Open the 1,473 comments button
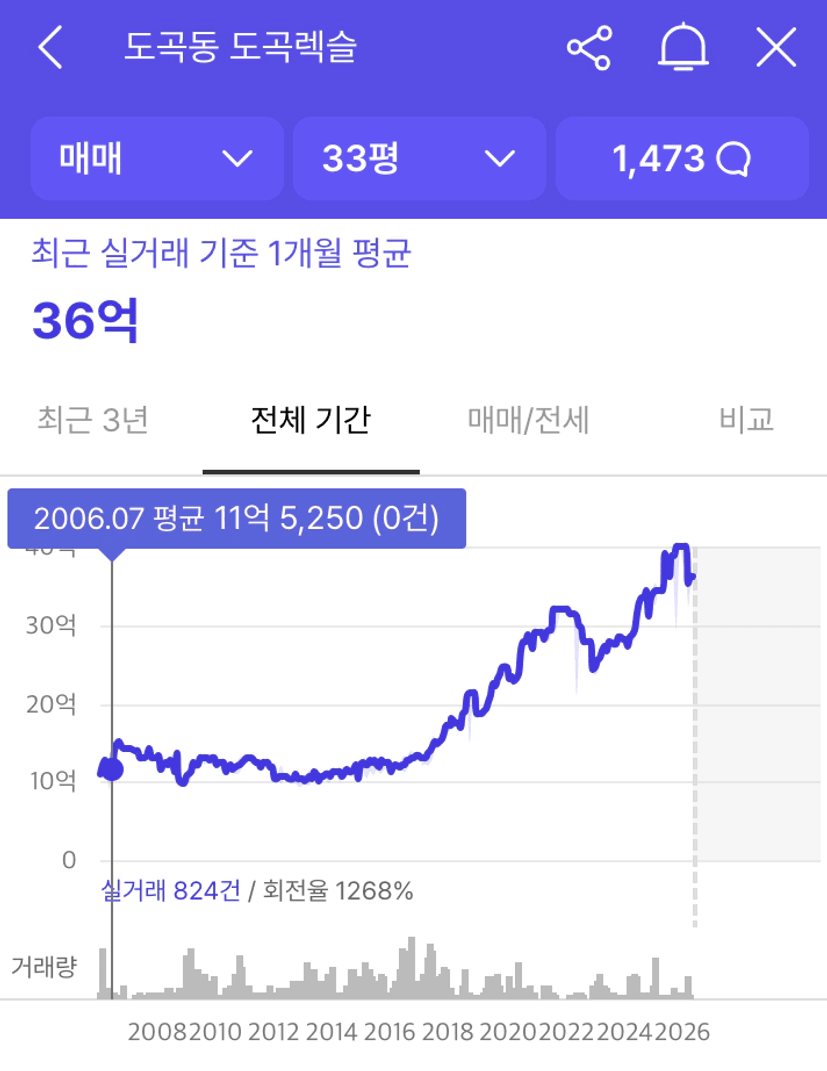 coord(682,158)
